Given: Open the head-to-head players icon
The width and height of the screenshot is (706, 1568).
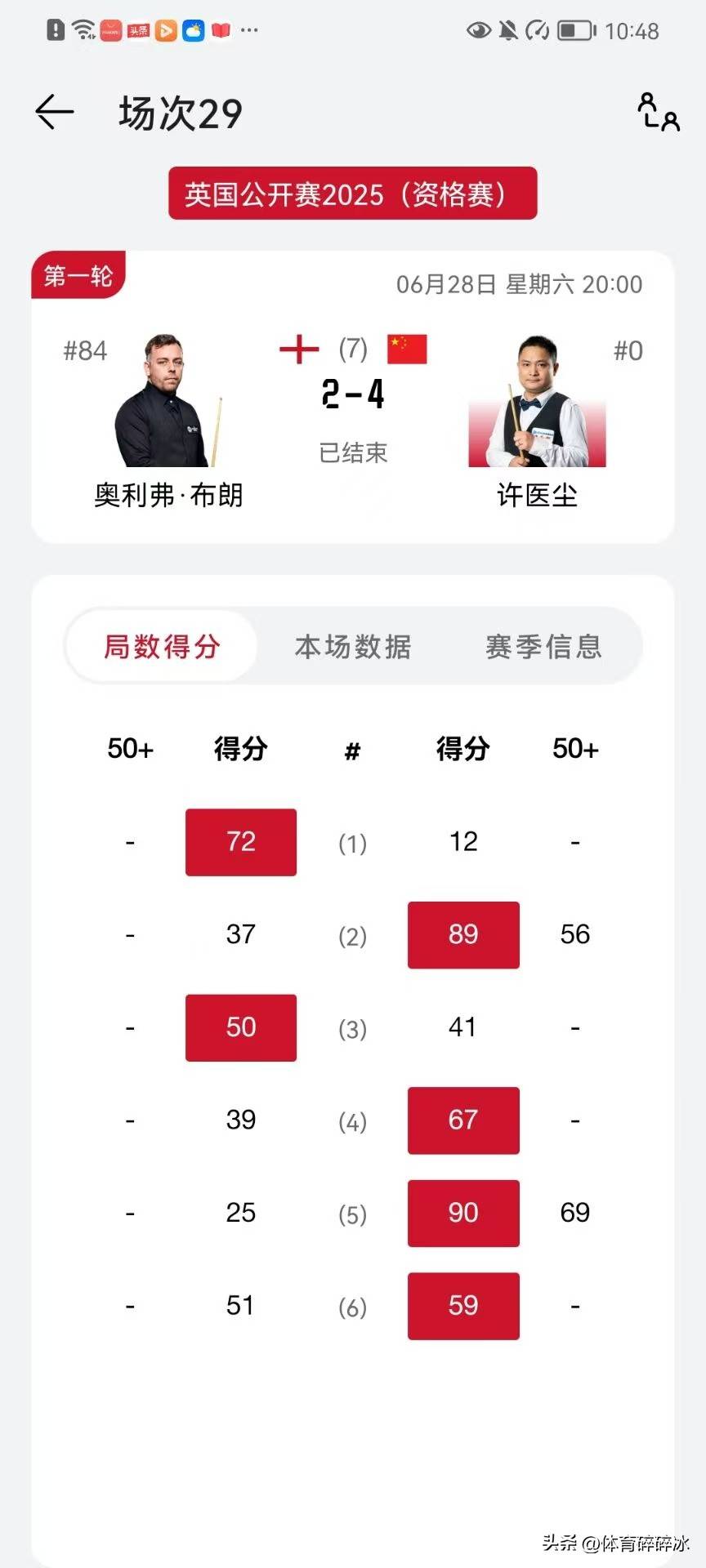Looking at the screenshot, I should [658, 112].
